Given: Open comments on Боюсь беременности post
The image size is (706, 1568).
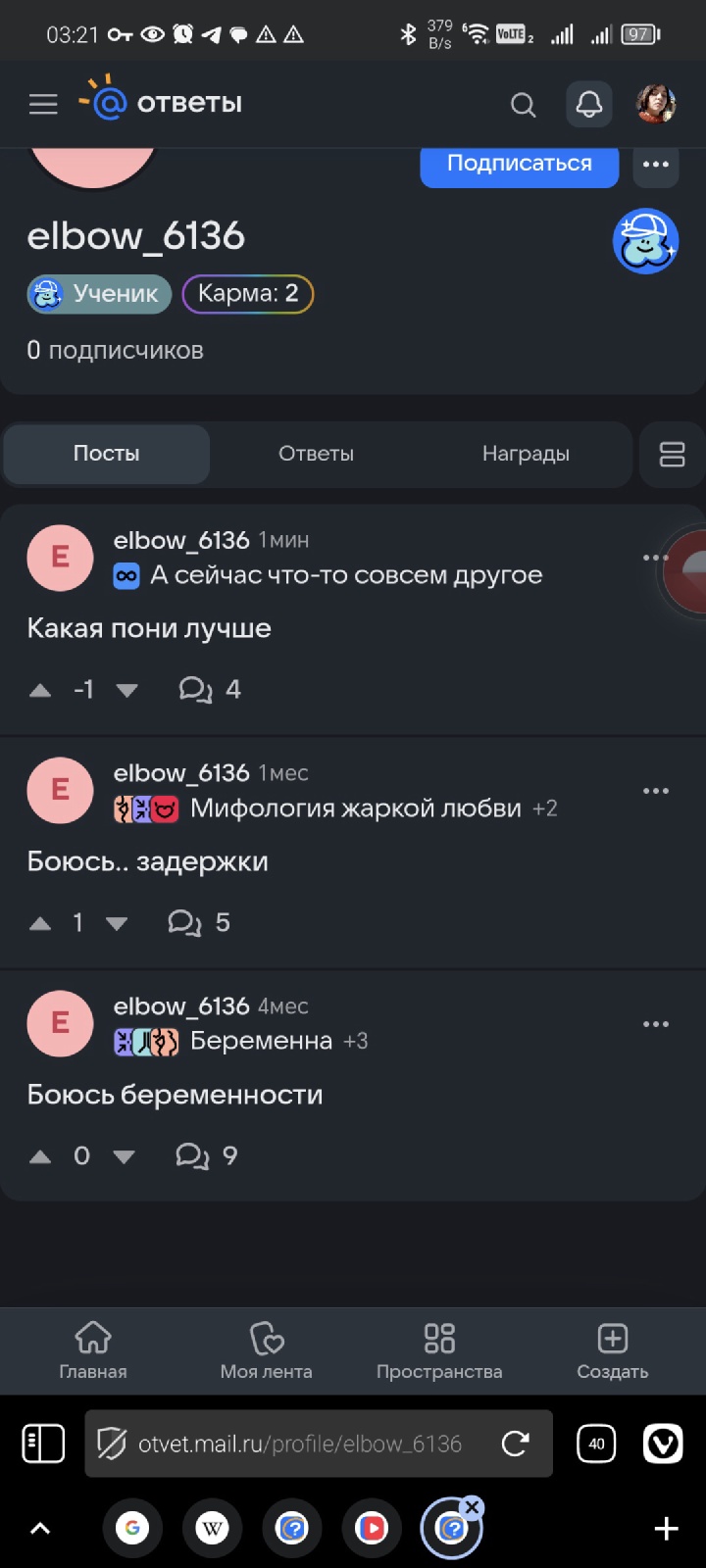Looking at the screenshot, I should (206, 1156).
